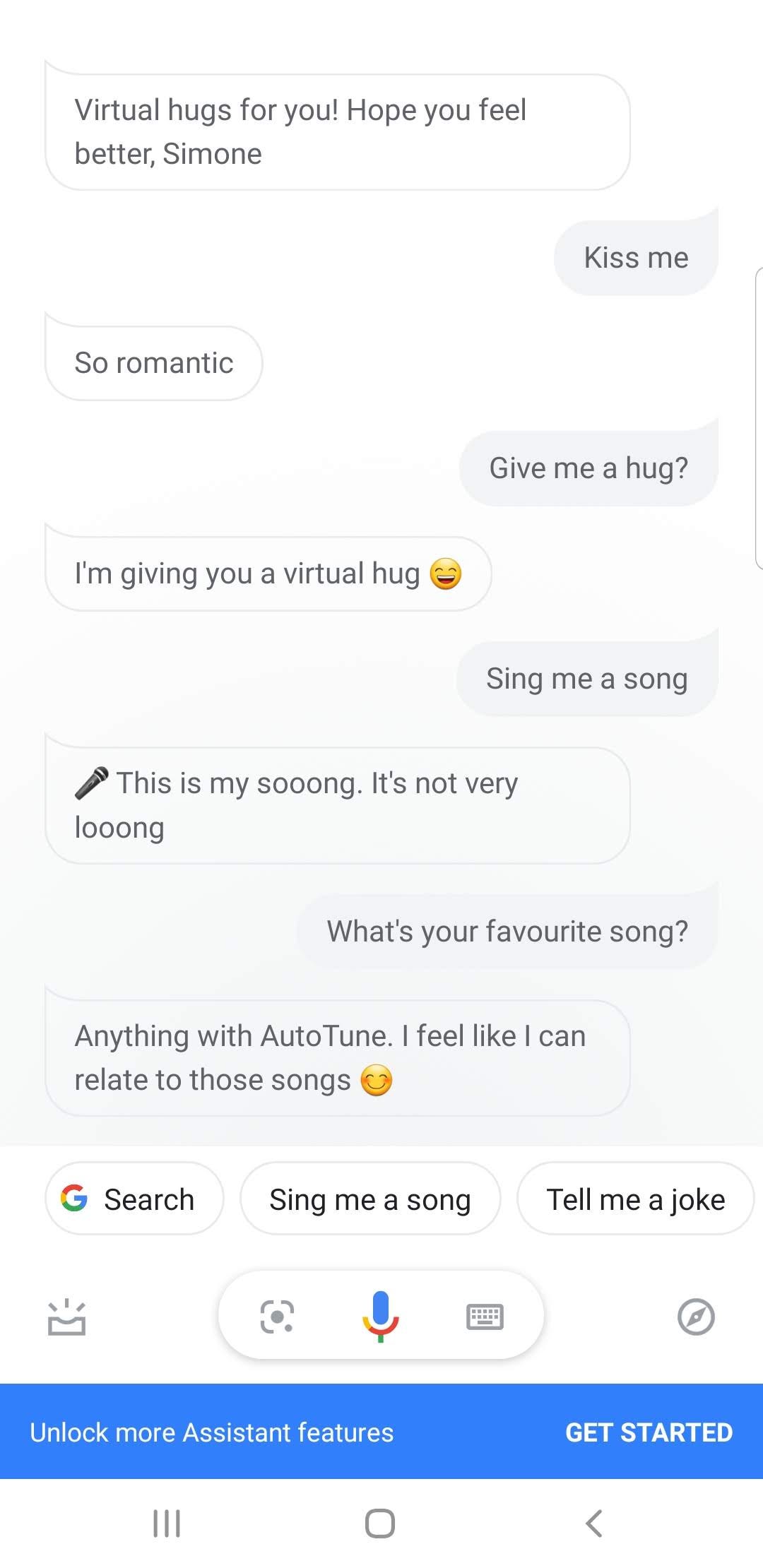This screenshot has height=1568, width=763.
Task: Select the "Sing me a song" suggestion chip
Action: click(x=370, y=1199)
